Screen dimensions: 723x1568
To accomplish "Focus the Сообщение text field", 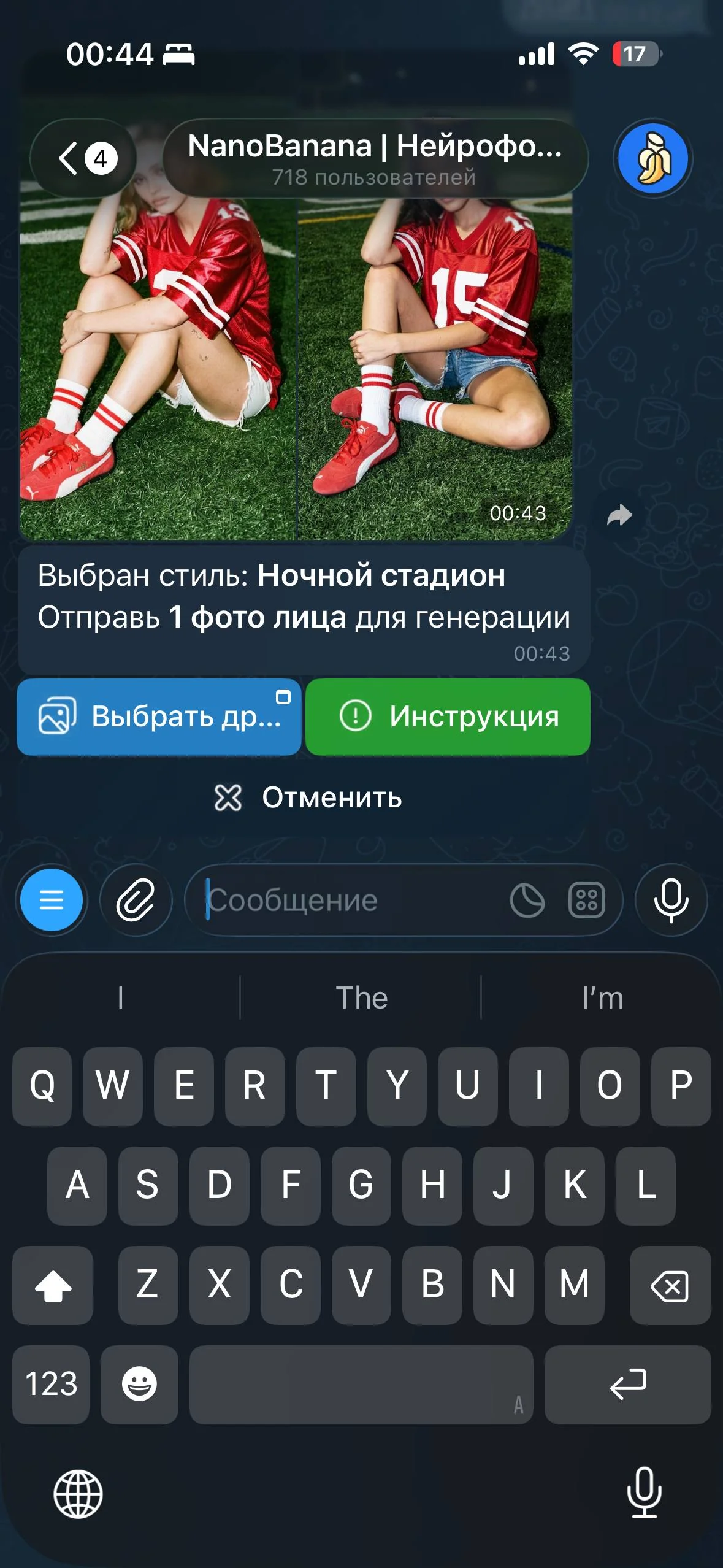I will (353, 900).
